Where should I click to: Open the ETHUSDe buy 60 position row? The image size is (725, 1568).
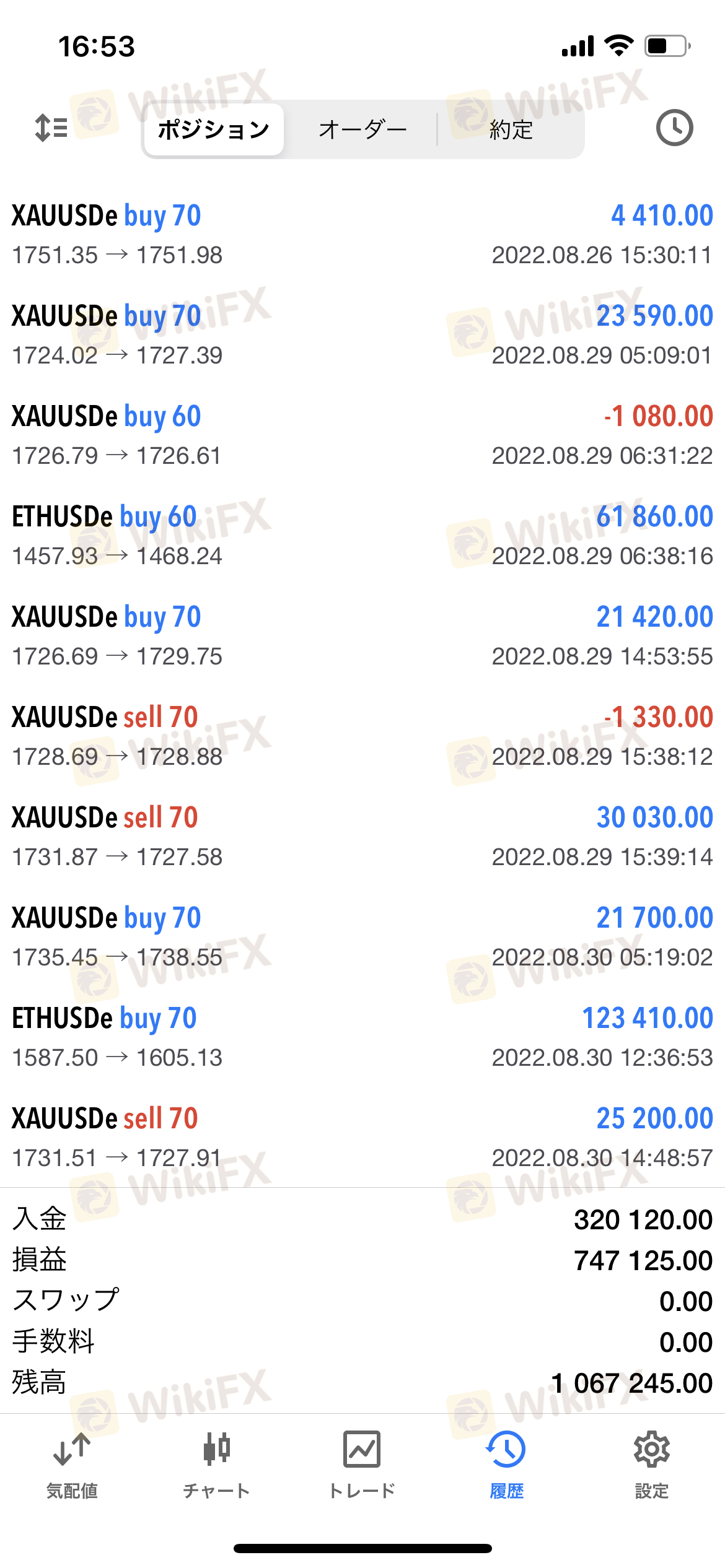(x=362, y=536)
